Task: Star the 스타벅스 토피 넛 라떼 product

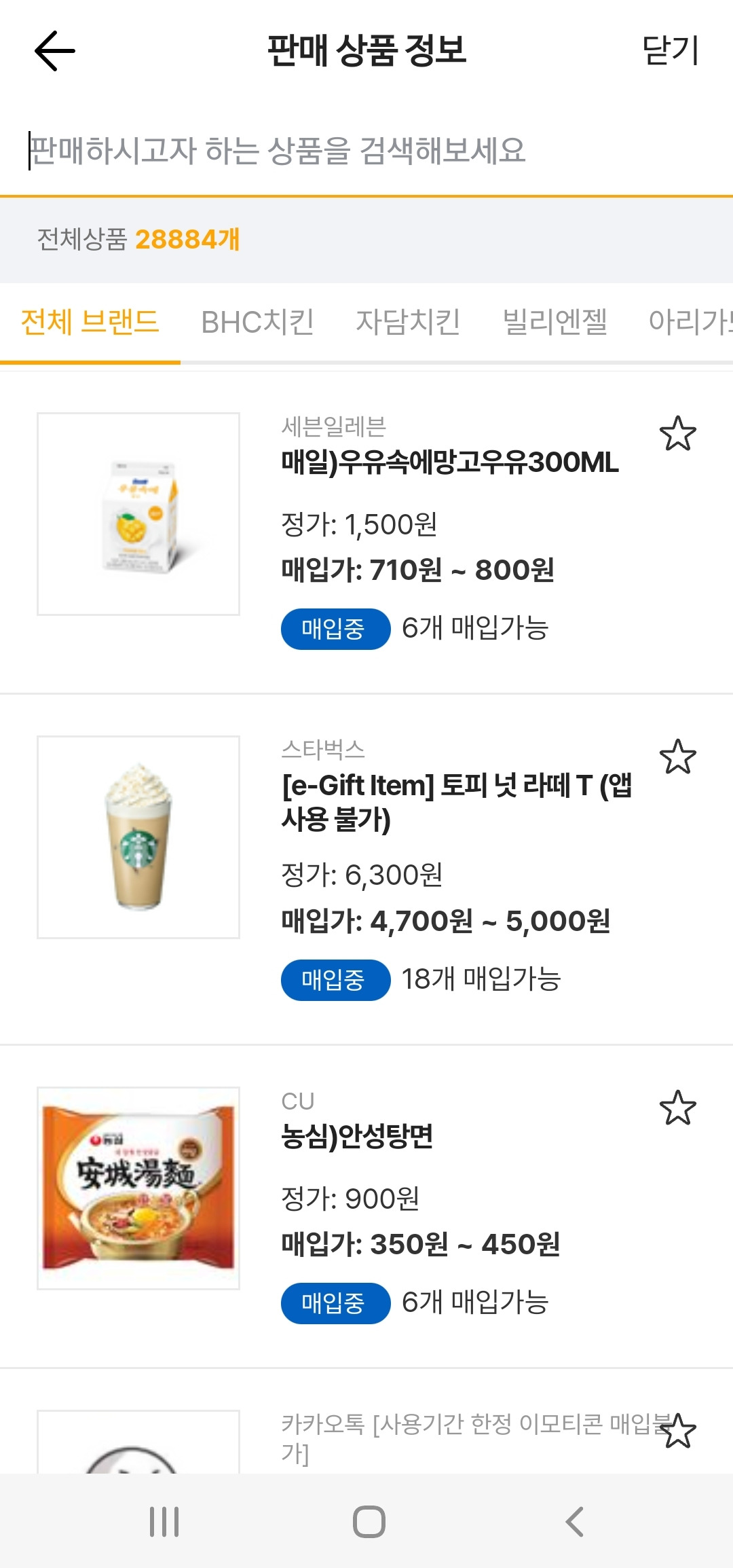Action: 677,757
